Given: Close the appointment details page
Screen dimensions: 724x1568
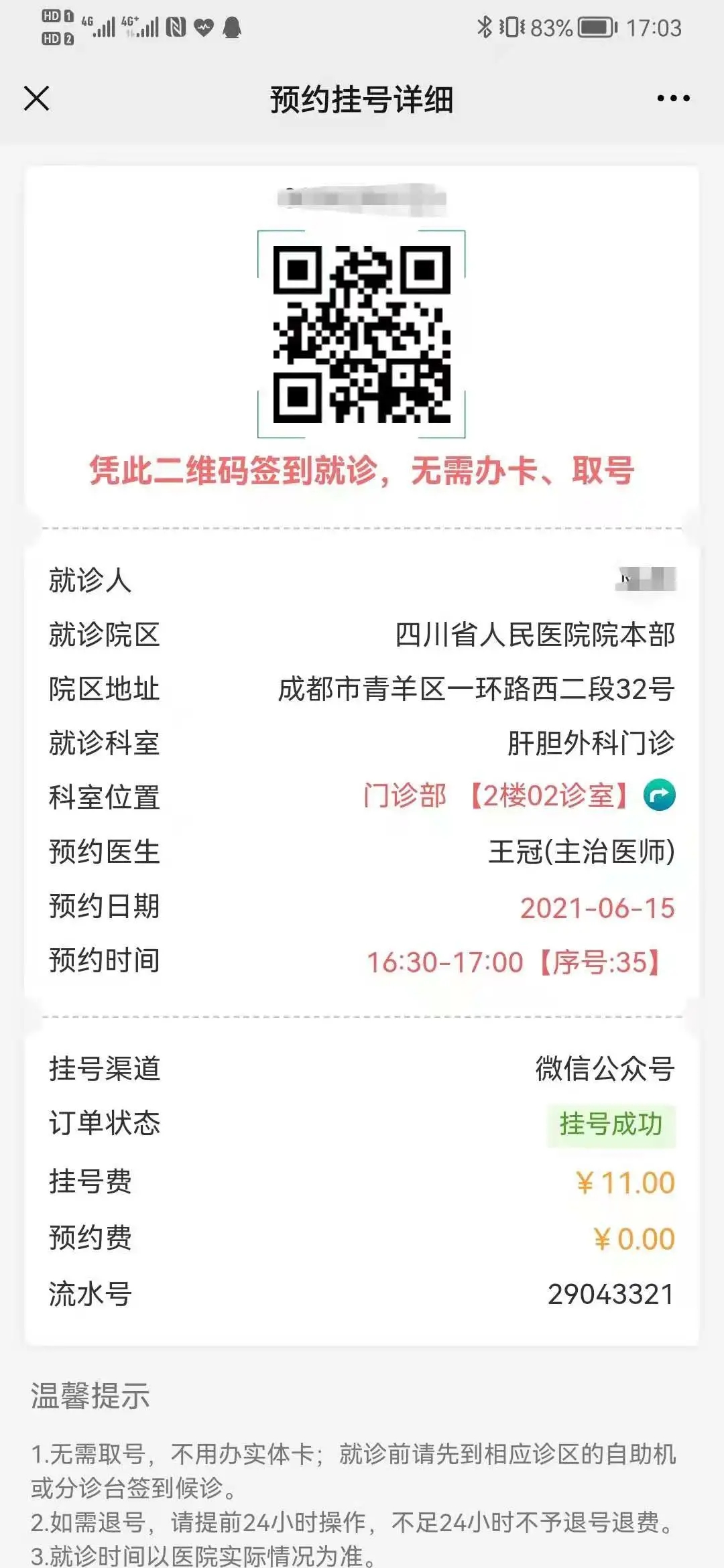Looking at the screenshot, I should 37,99.
